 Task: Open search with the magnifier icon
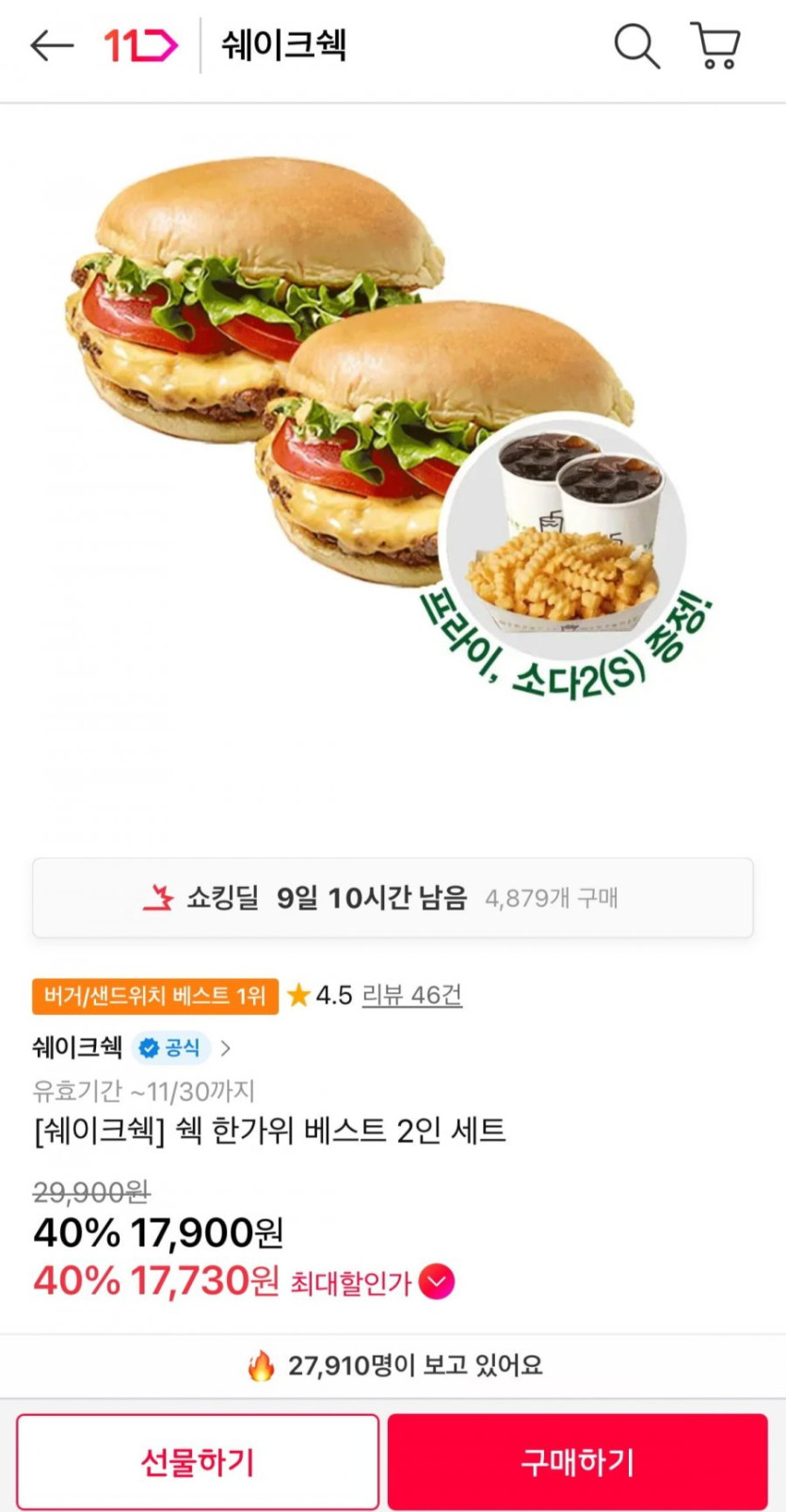coord(636,45)
